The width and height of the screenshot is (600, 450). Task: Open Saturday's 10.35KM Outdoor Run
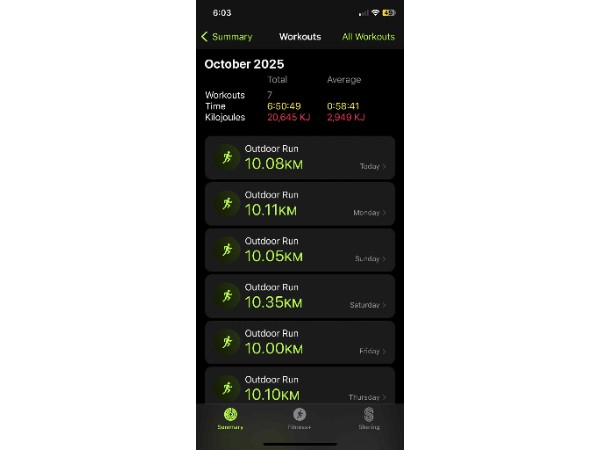coord(300,296)
